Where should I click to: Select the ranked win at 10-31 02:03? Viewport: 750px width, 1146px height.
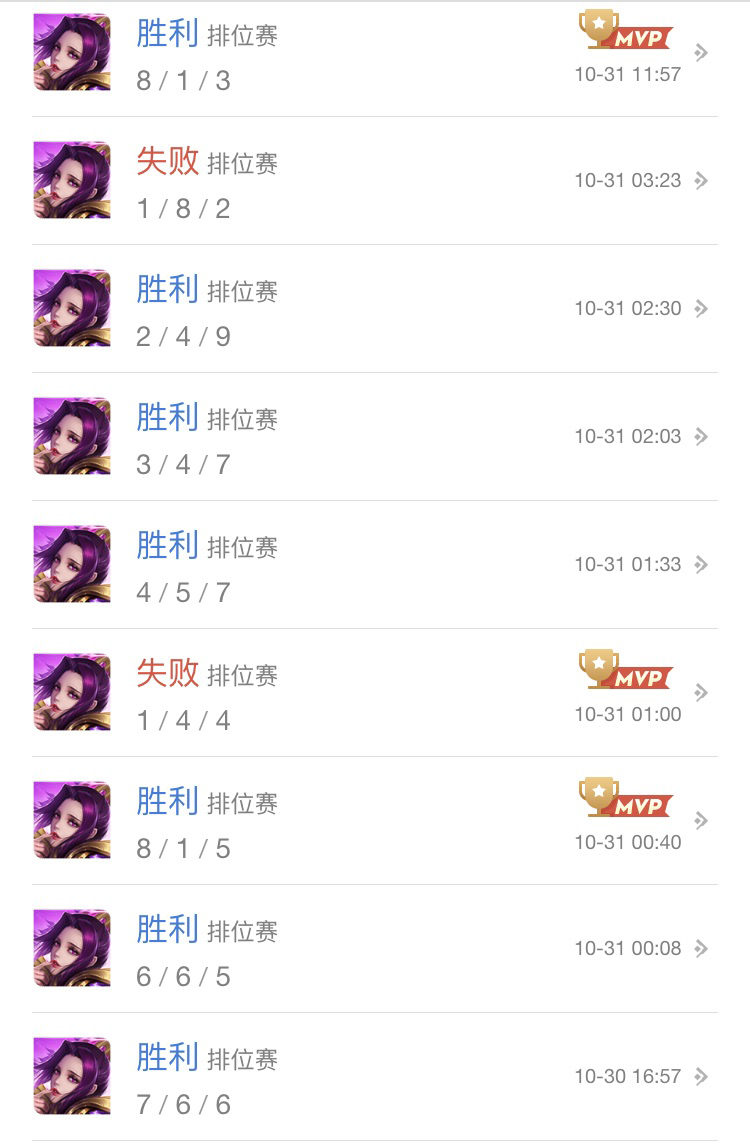point(375,437)
